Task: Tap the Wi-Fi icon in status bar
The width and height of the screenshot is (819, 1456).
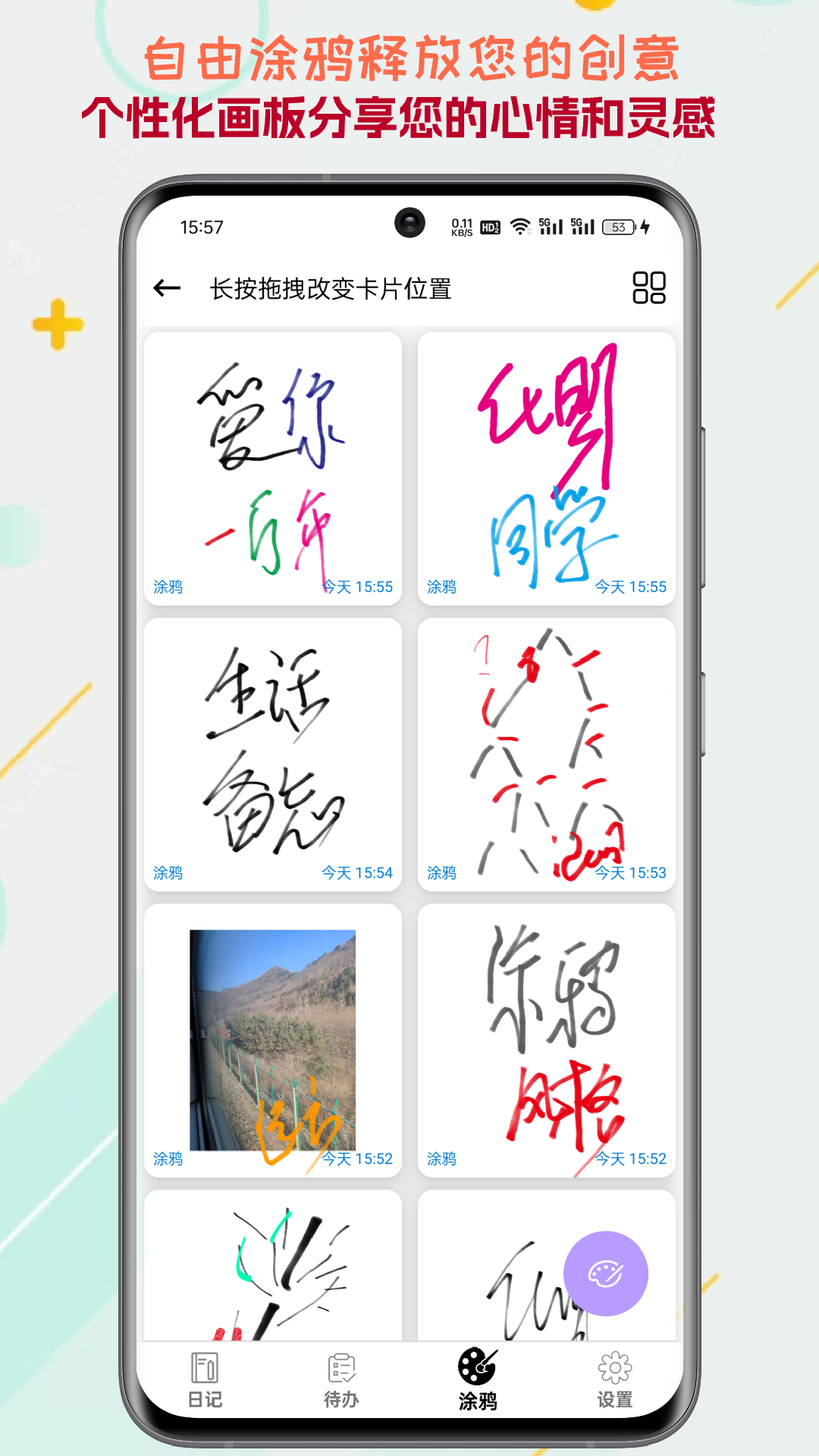Action: click(520, 226)
